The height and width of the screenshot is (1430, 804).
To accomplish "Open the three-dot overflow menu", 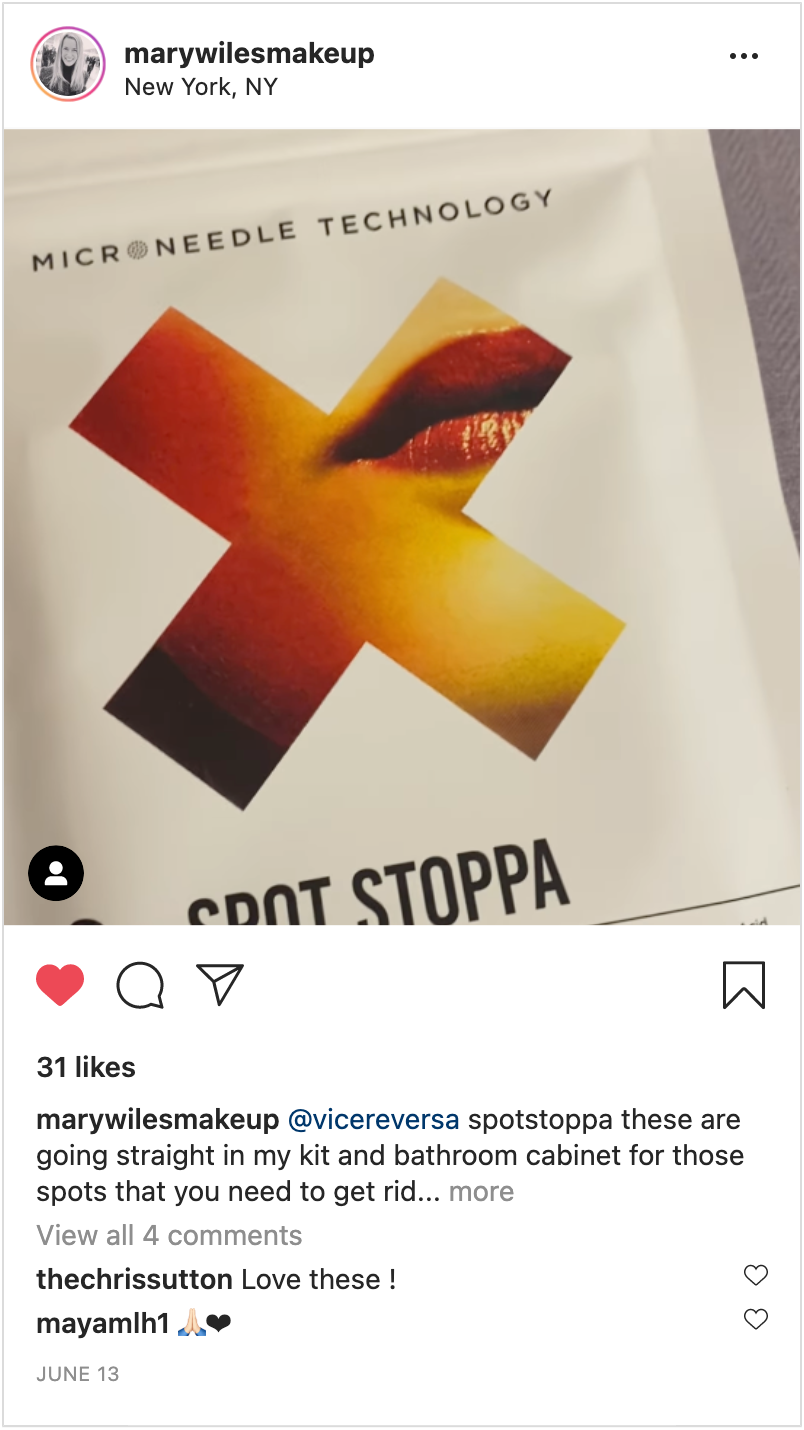I will 744,57.
